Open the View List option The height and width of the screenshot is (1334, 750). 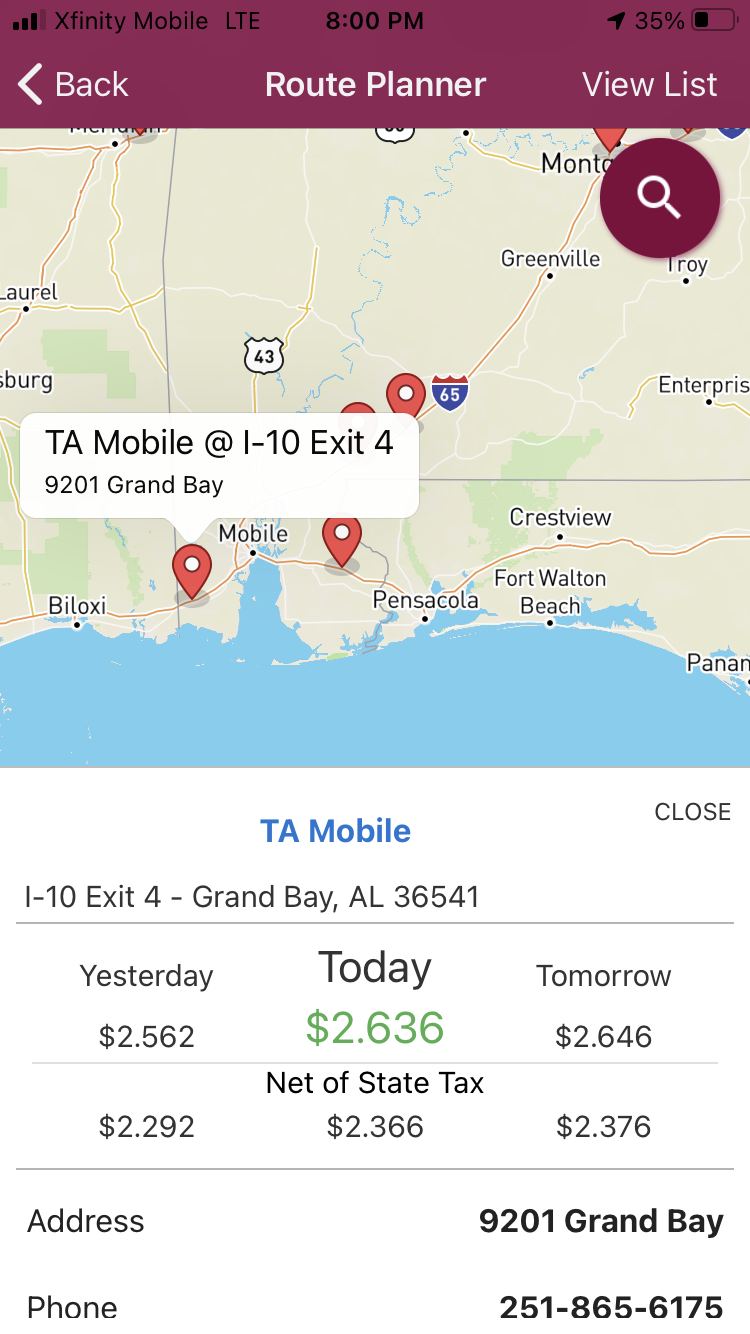(x=649, y=85)
